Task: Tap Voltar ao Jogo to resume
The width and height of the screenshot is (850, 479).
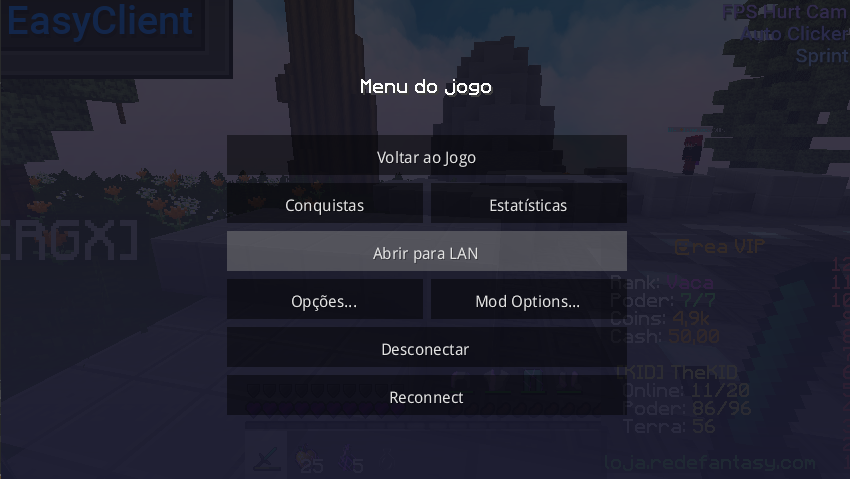Action: tap(426, 157)
